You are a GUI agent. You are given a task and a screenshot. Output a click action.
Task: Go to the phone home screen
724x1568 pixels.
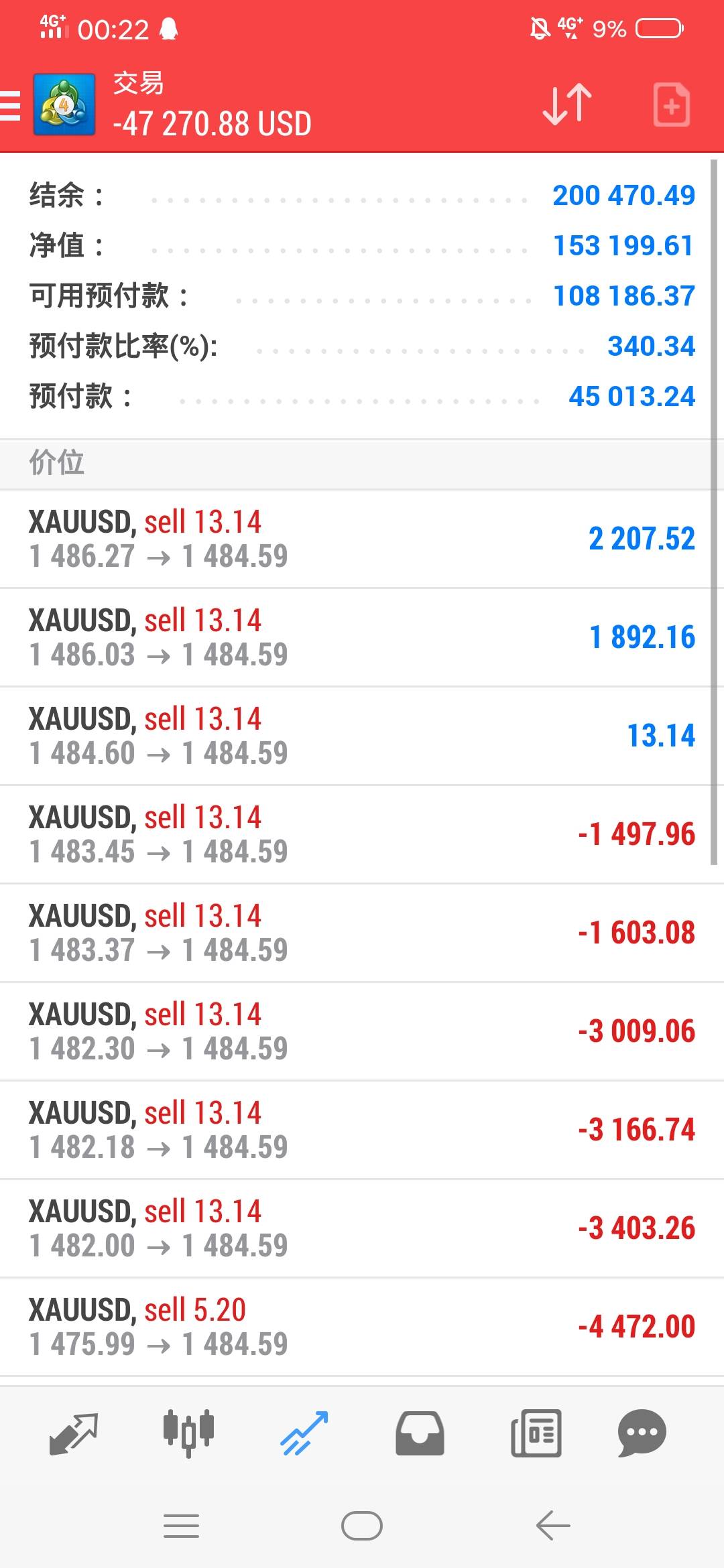click(361, 1526)
